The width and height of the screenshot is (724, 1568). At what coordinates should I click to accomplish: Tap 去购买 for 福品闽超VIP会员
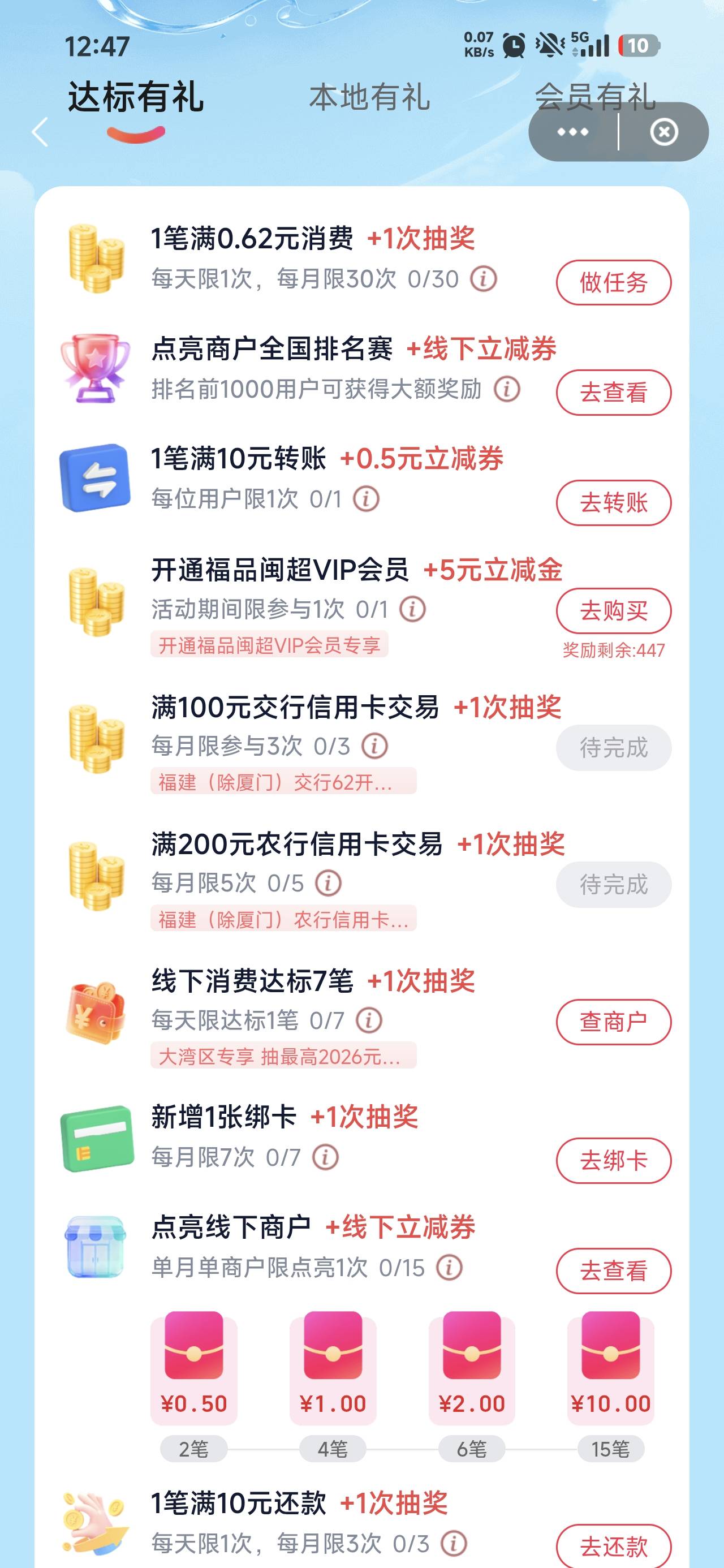pyautogui.click(x=614, y=610)
